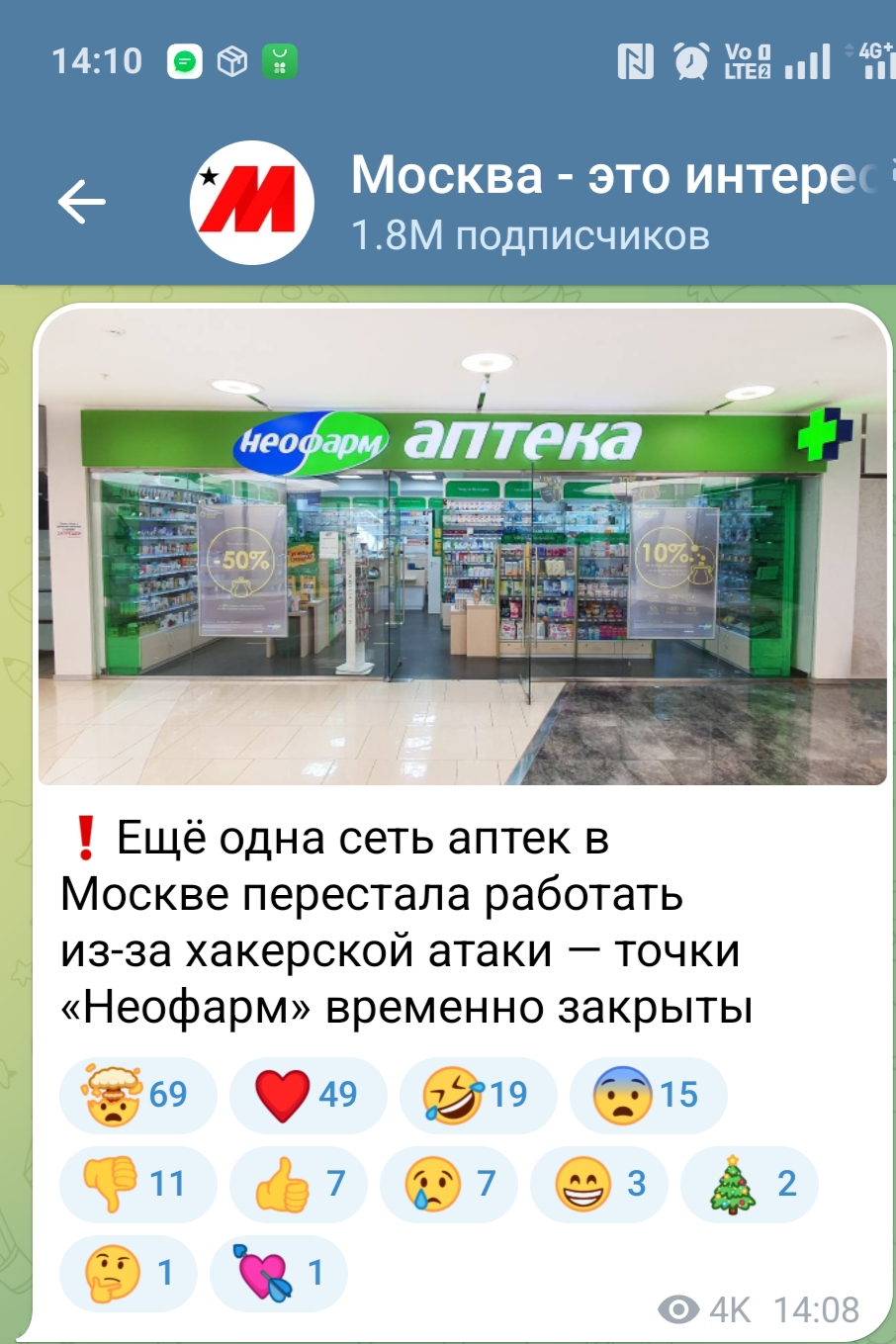This screenshot has height=1344, width=896.
Task: Add the Christmas tree reaction
Action: point(749,1184)
